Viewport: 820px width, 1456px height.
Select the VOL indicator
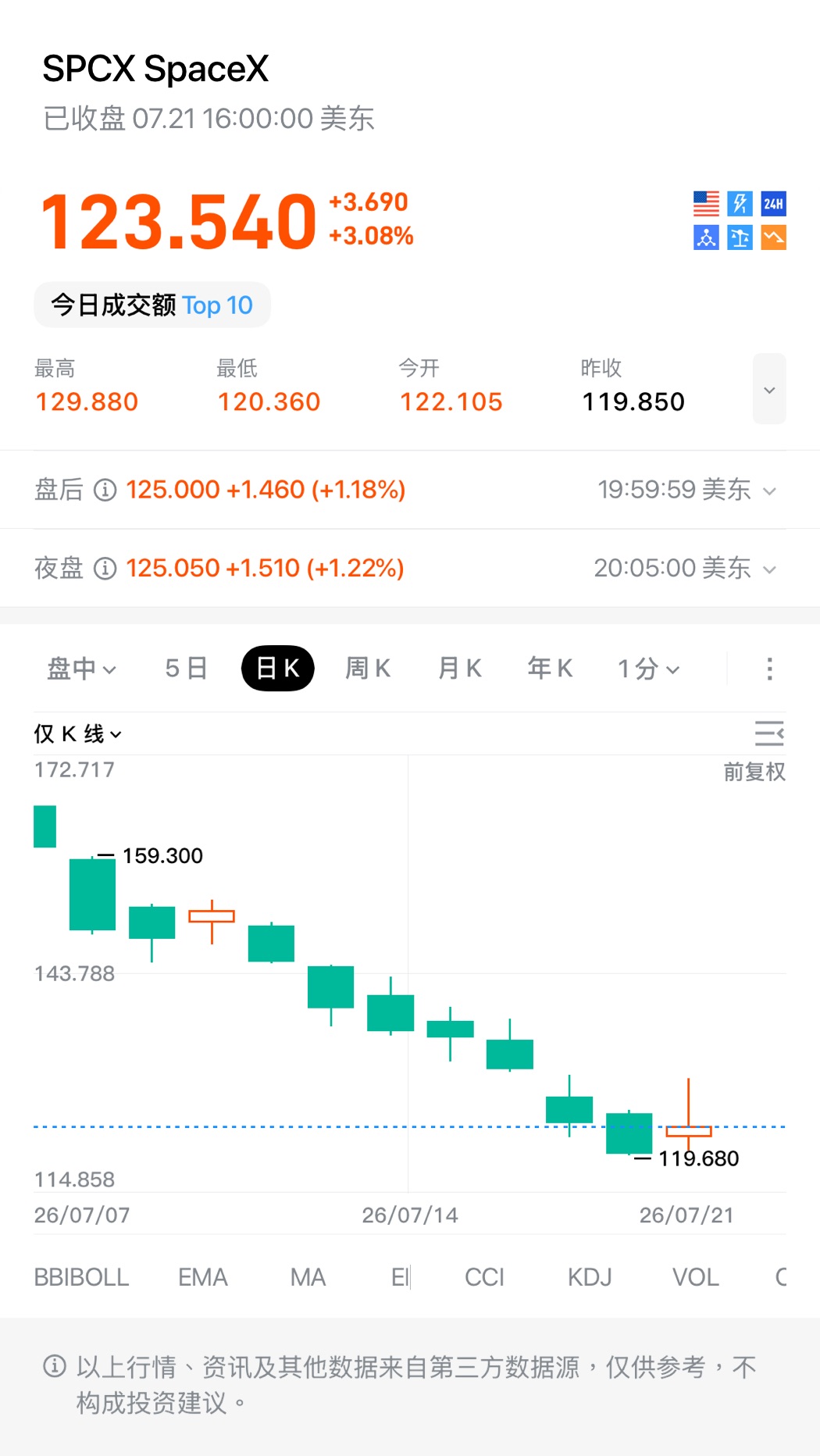[696, 1277]
